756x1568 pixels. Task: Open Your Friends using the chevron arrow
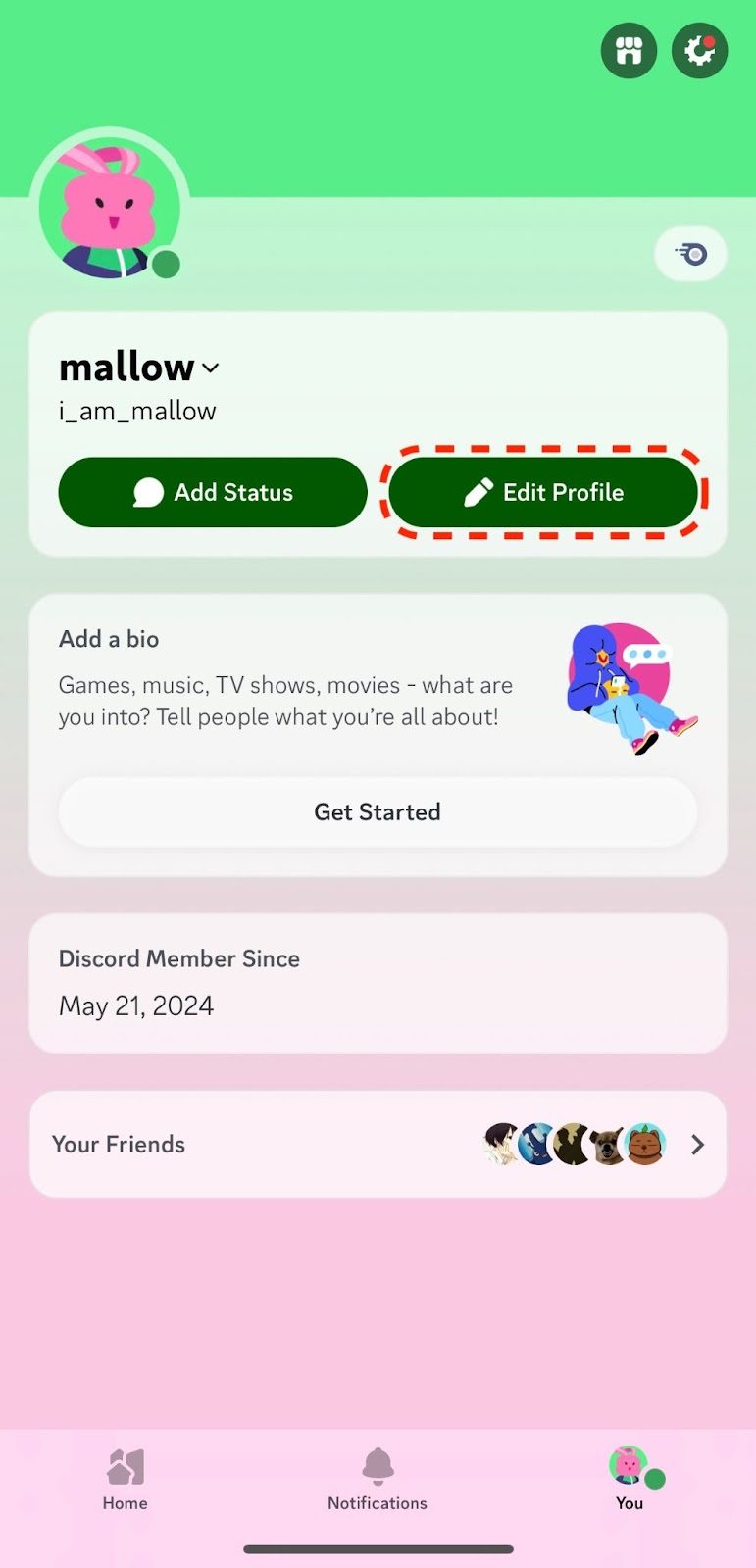pos(697,1144)
